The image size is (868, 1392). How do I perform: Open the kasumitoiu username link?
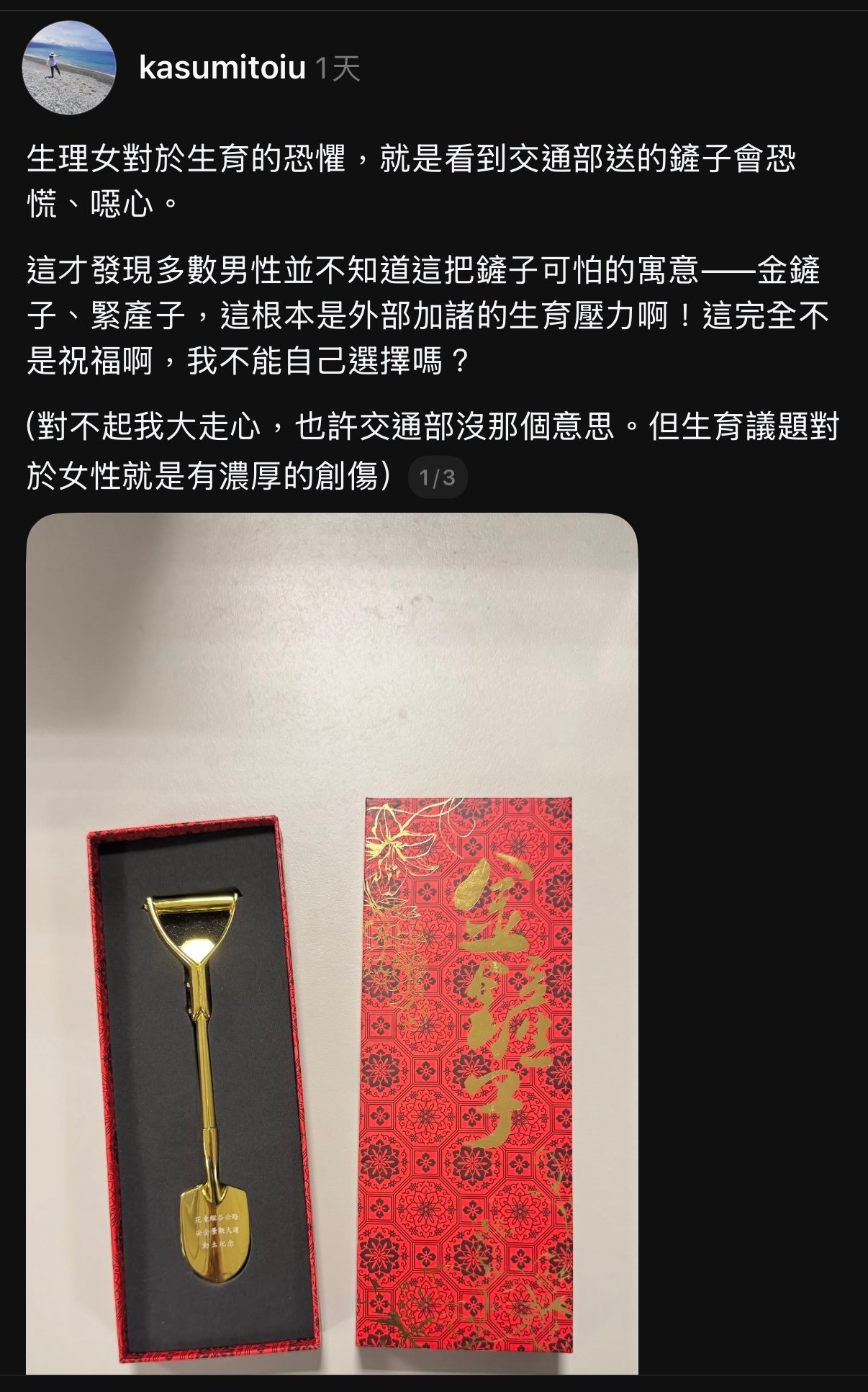[222, 68]
